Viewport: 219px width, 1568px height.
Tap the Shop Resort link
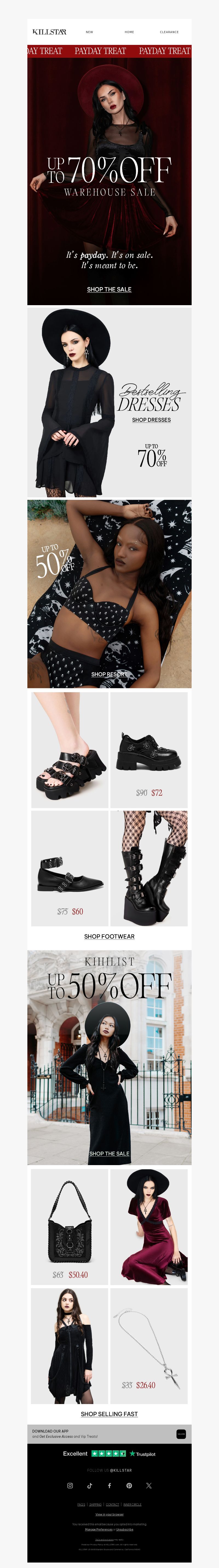point(109,674)
